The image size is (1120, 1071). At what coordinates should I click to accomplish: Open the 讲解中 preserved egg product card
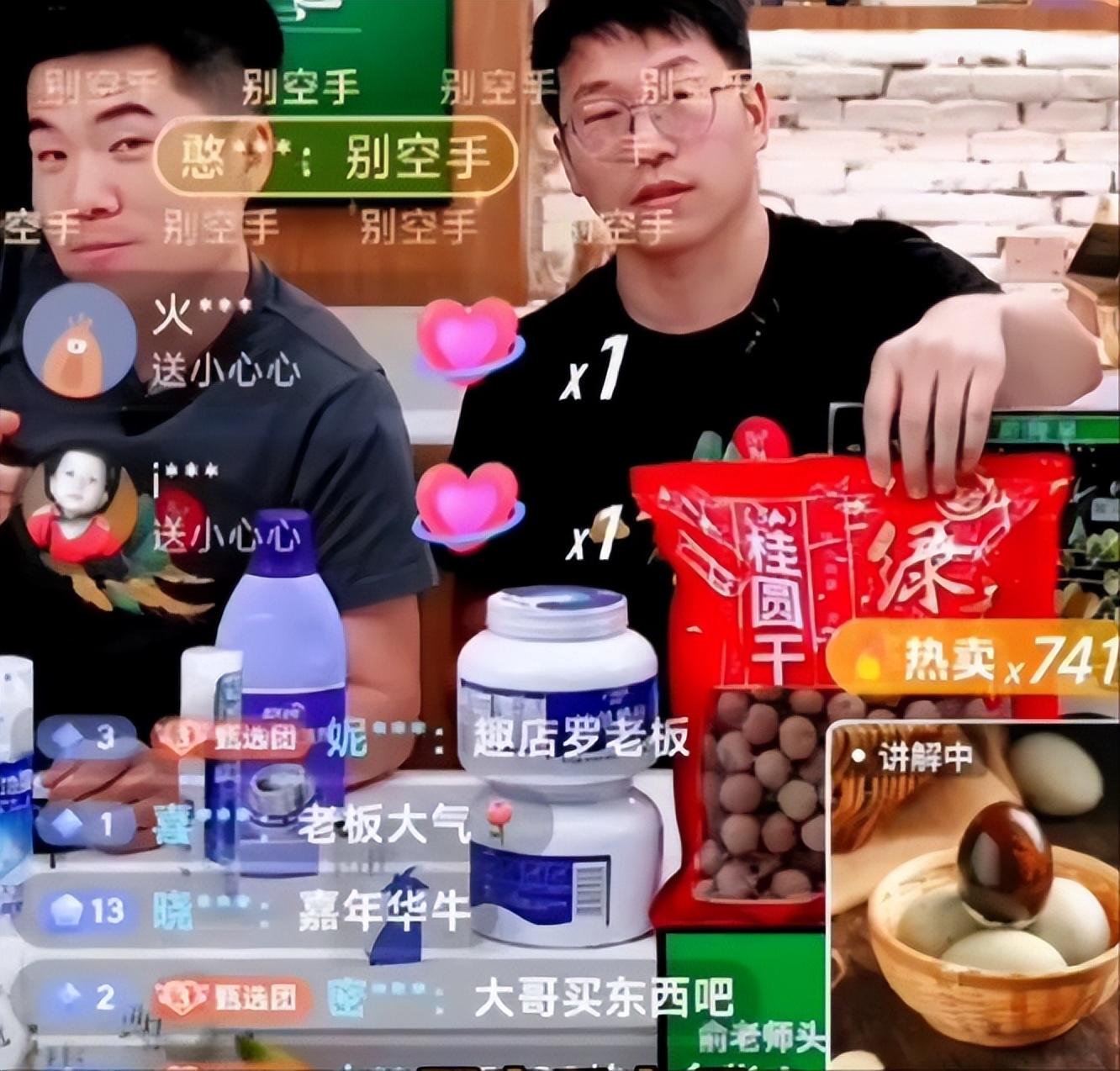[x=974, y=894]
